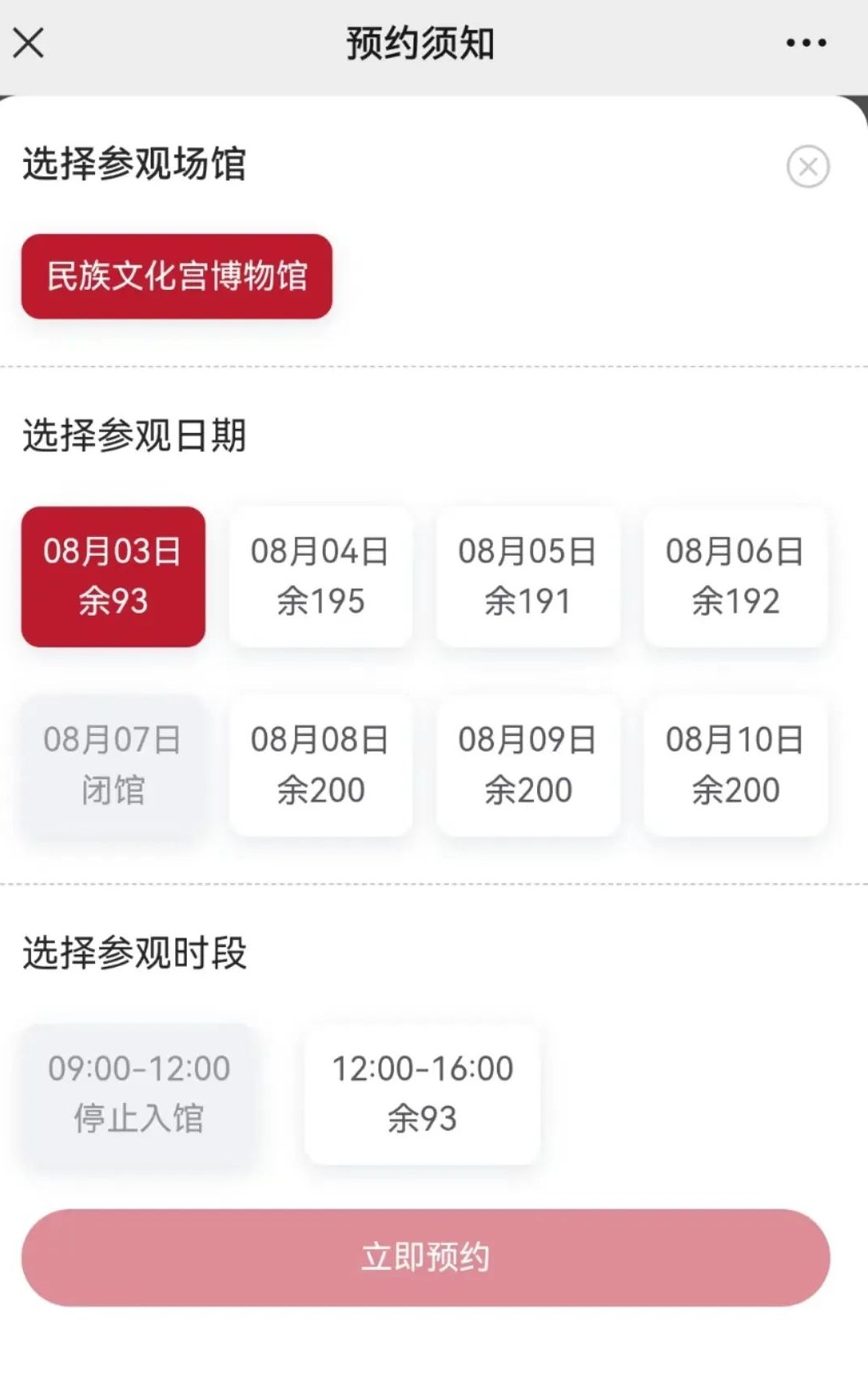Image resolution: width=868 pixels, height=1400 pixels.
Task: Select 民族文化宫博物馆 venue
Action: [177, 276]
